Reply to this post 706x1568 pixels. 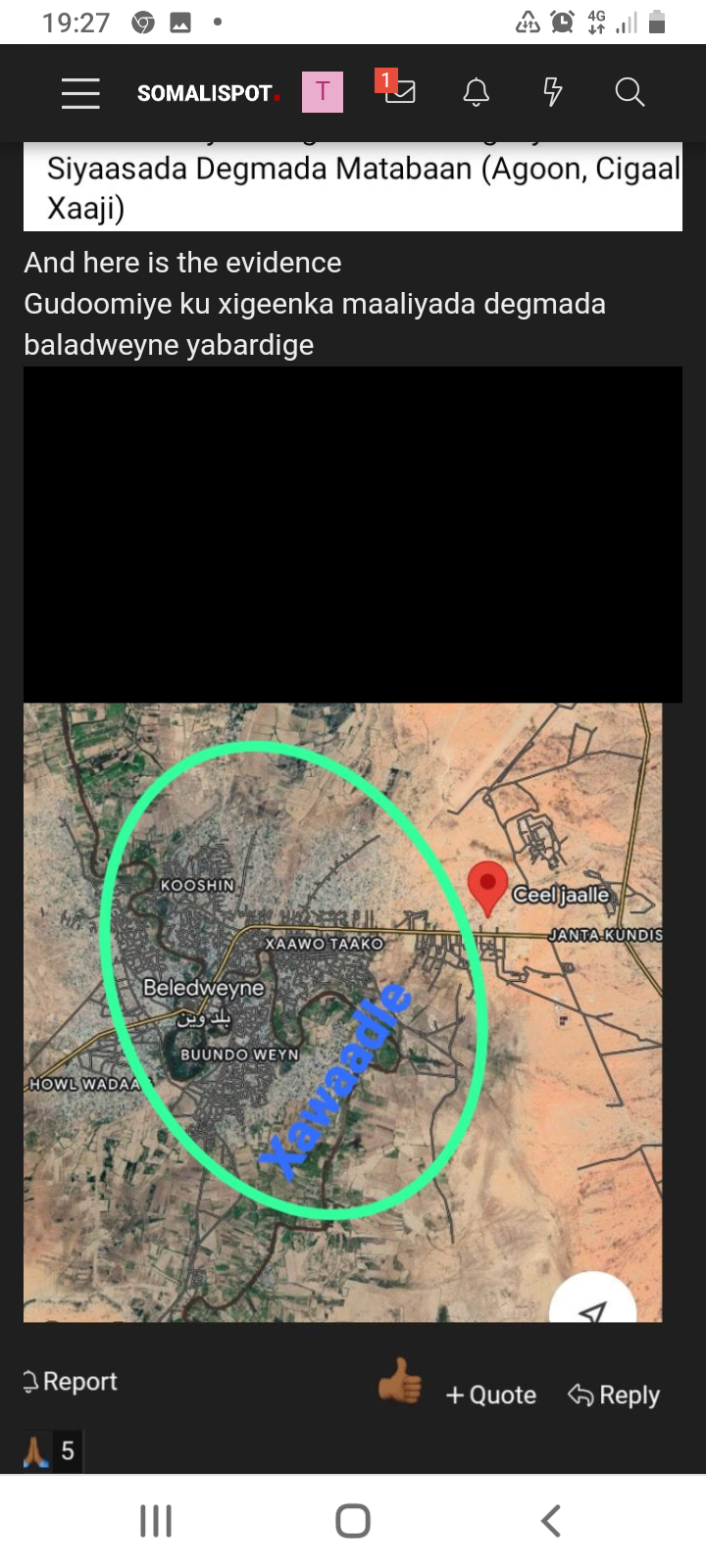(x=614, y=1395)
